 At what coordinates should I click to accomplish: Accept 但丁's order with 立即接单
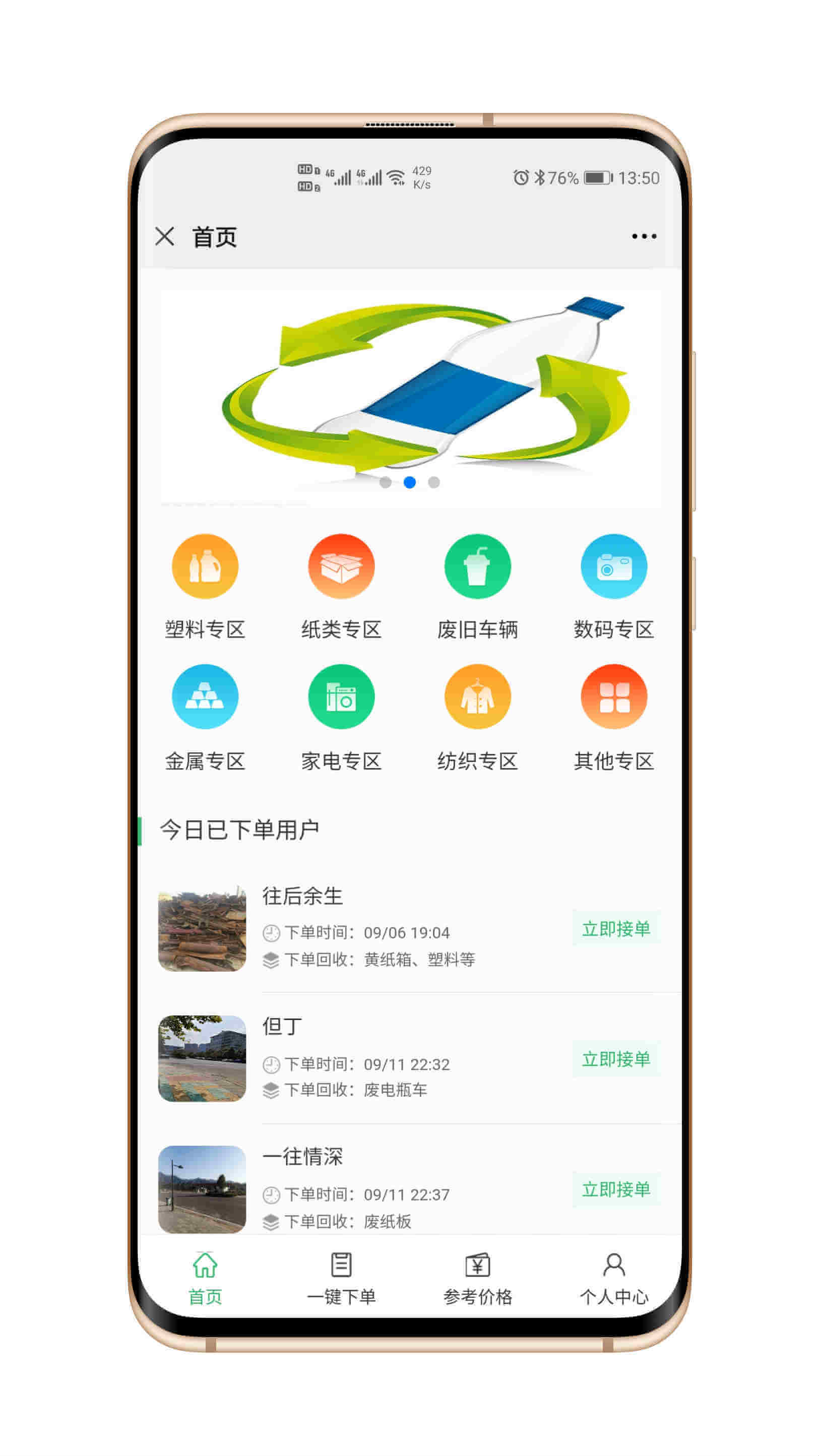616,1059
